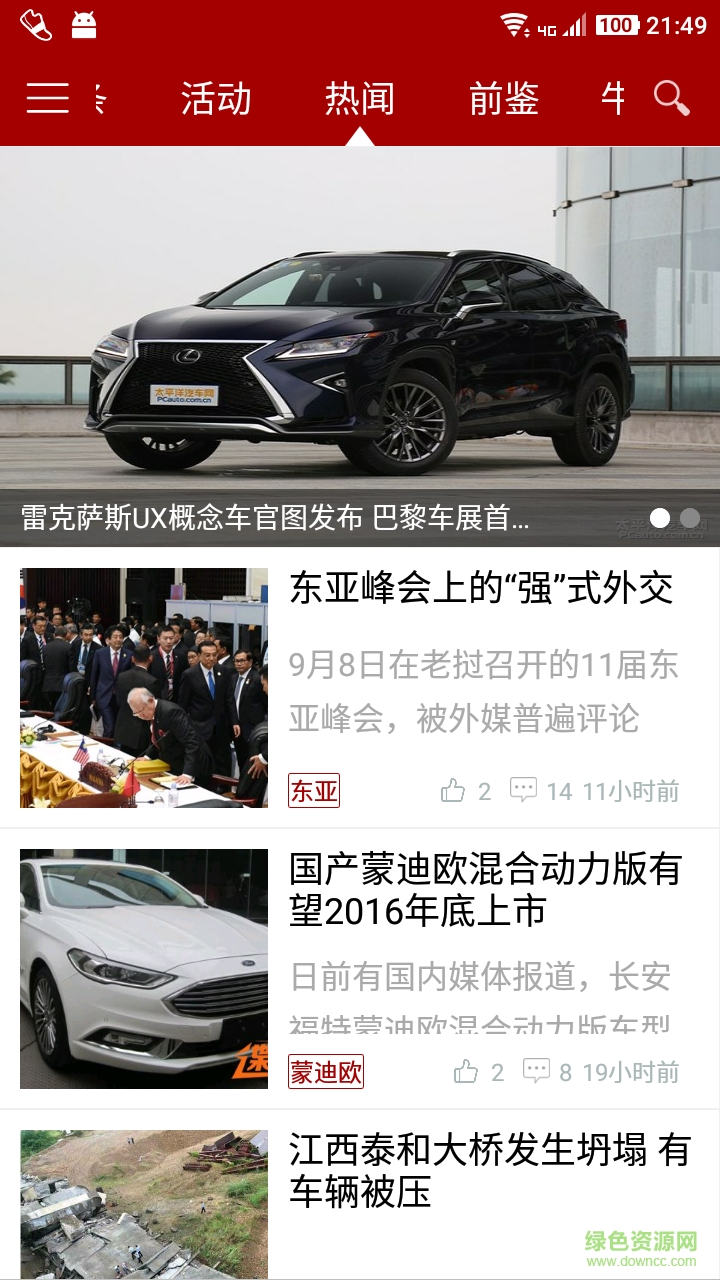Open the hamburger drawer menu

(47, 98)
